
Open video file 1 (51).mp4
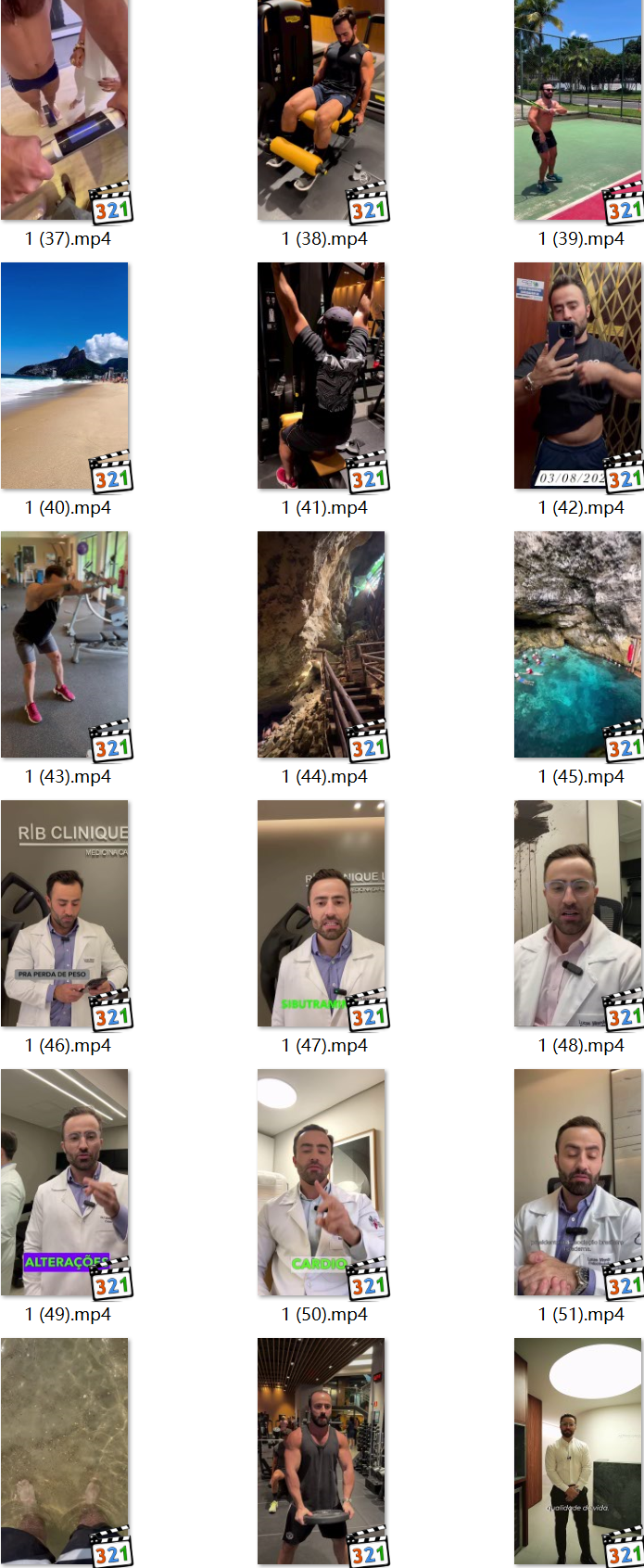[x=578, y=1182]
